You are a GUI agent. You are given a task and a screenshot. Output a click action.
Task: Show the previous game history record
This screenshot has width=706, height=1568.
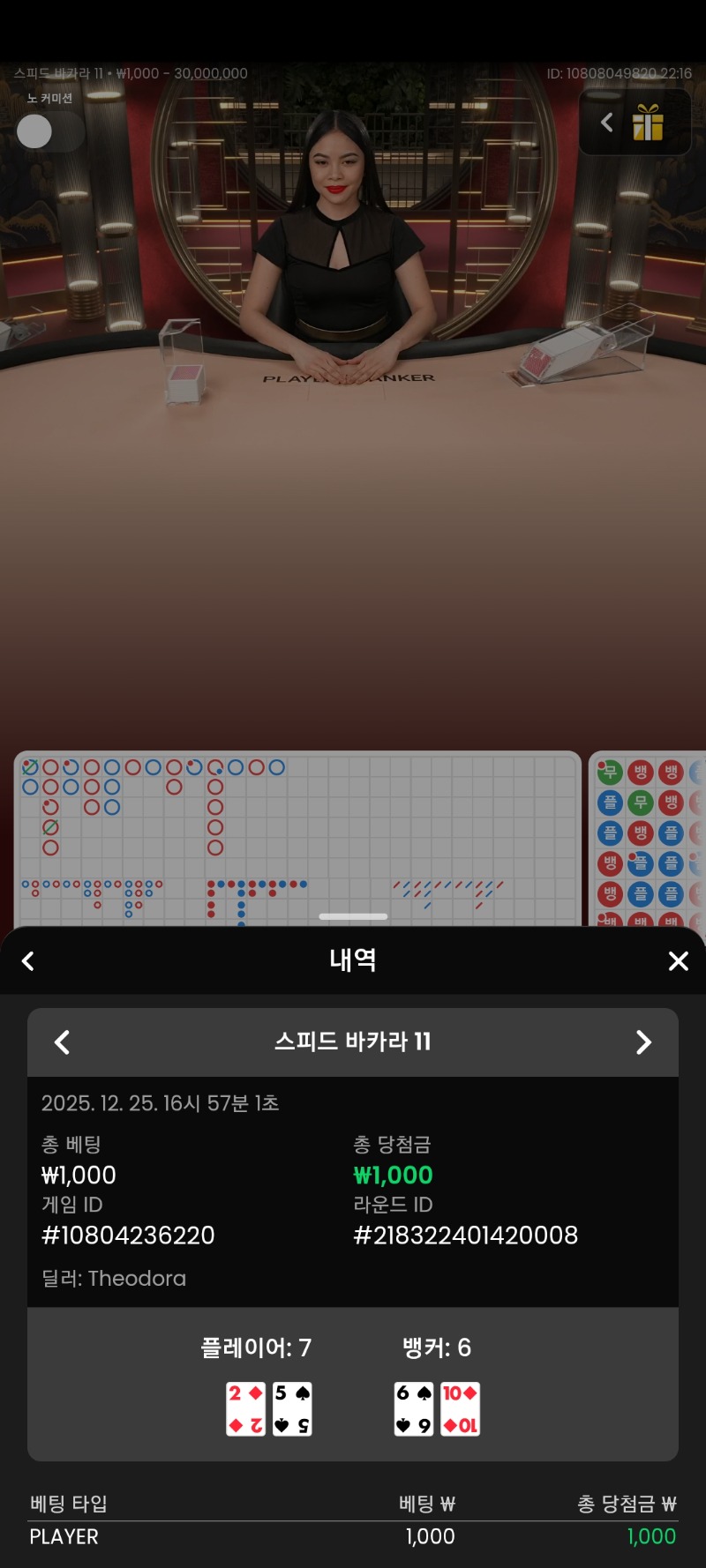63,1042
